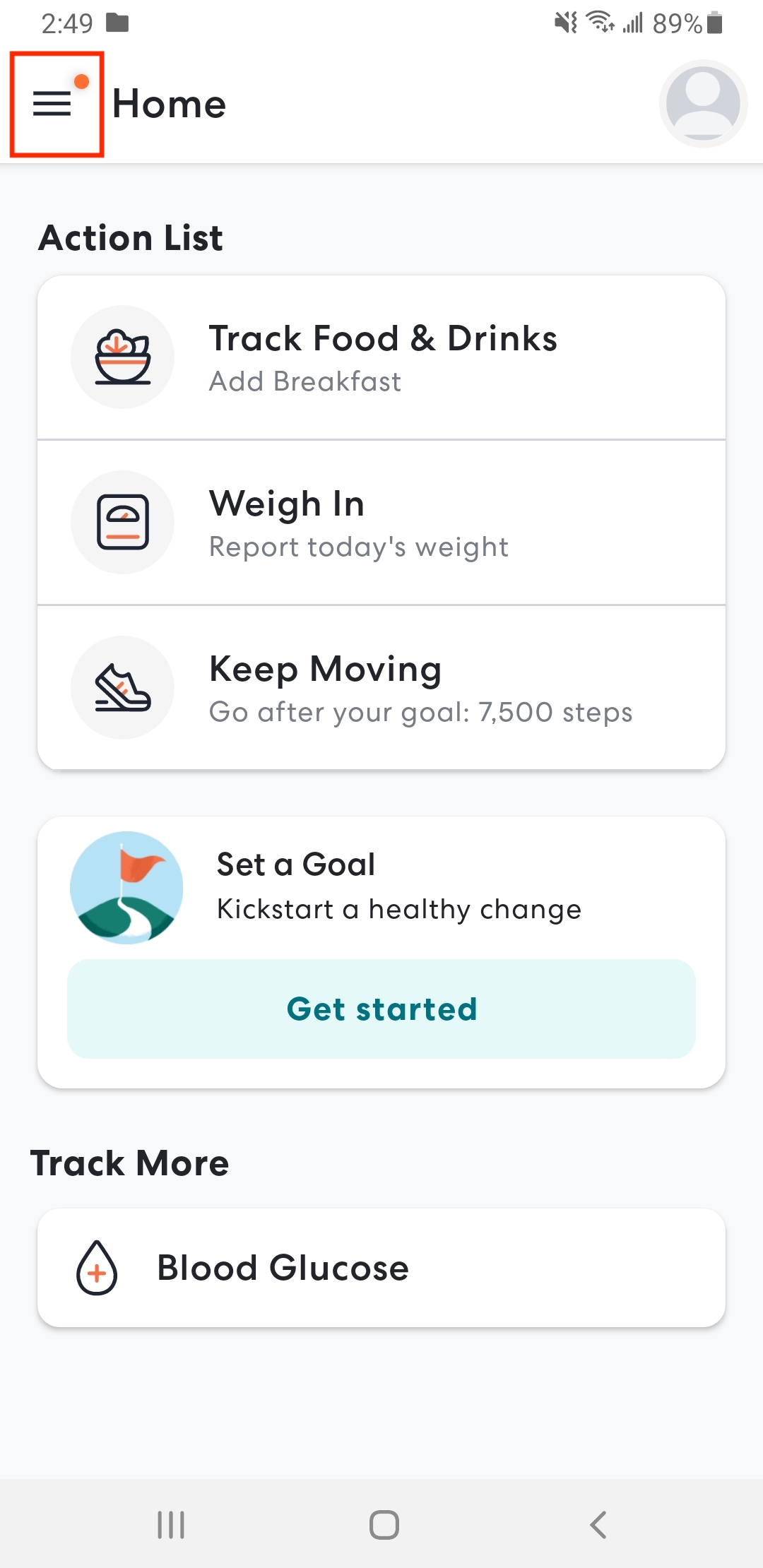Go back using the system back button
The image size is (763, 1568).
pyautogui.click(x=598, y=1524)
